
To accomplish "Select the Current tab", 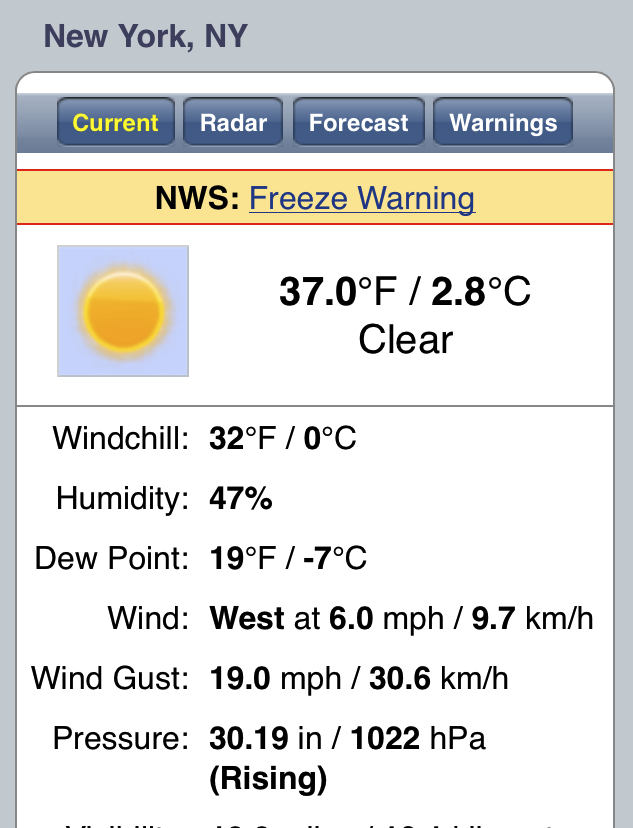I will pos(116,123).
